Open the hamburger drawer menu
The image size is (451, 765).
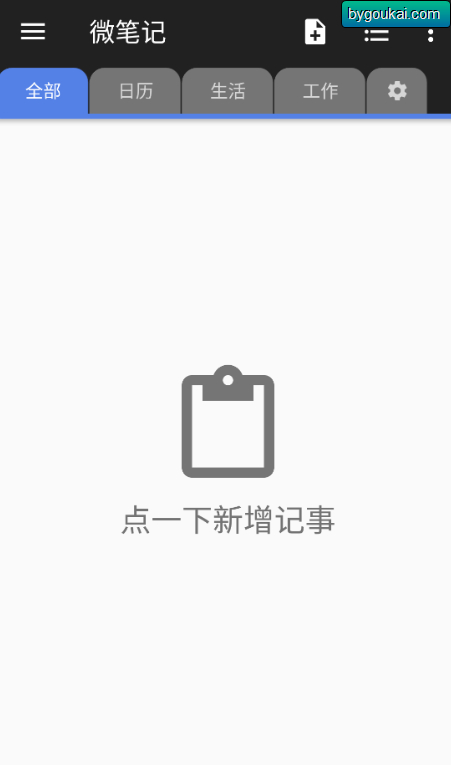[33, 32]
